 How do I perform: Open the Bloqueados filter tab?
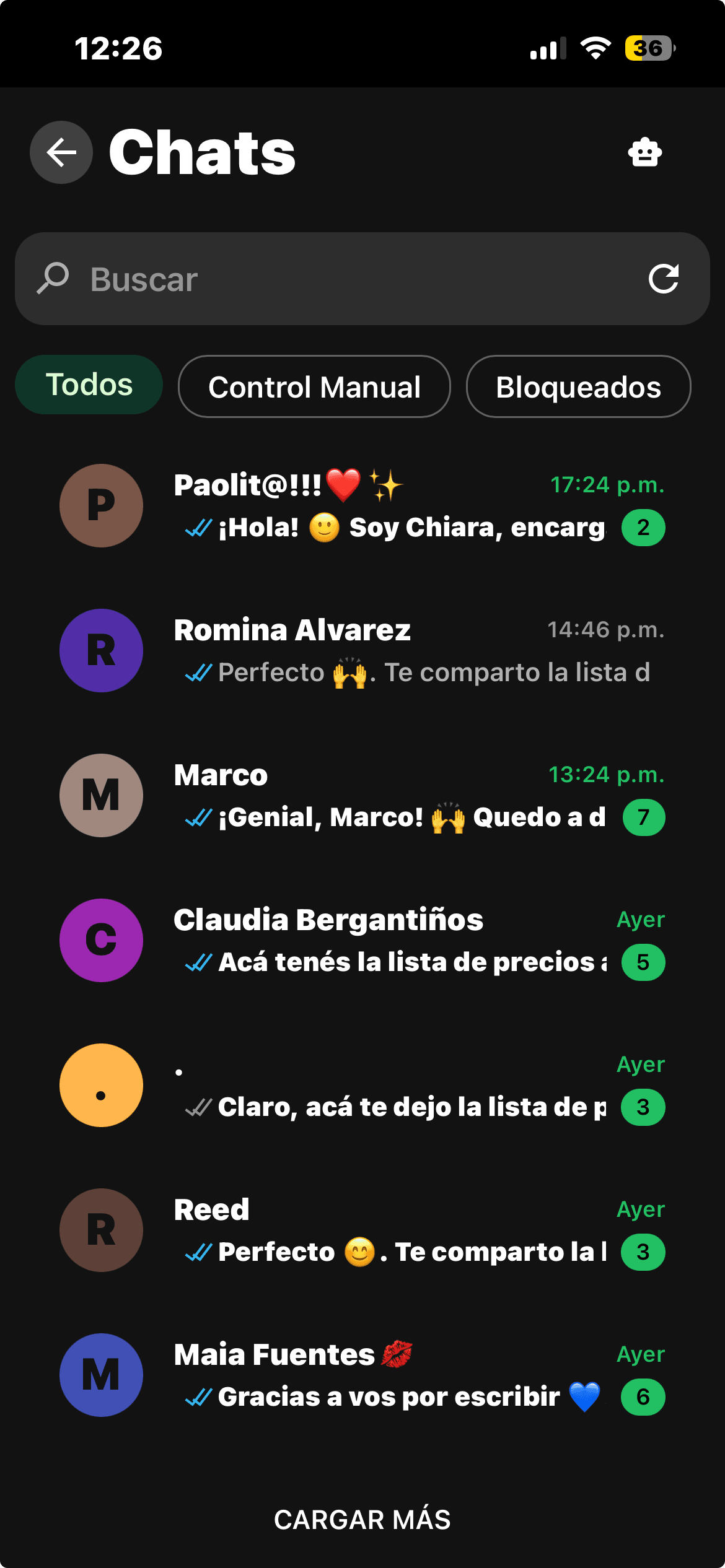click(578, 386)
